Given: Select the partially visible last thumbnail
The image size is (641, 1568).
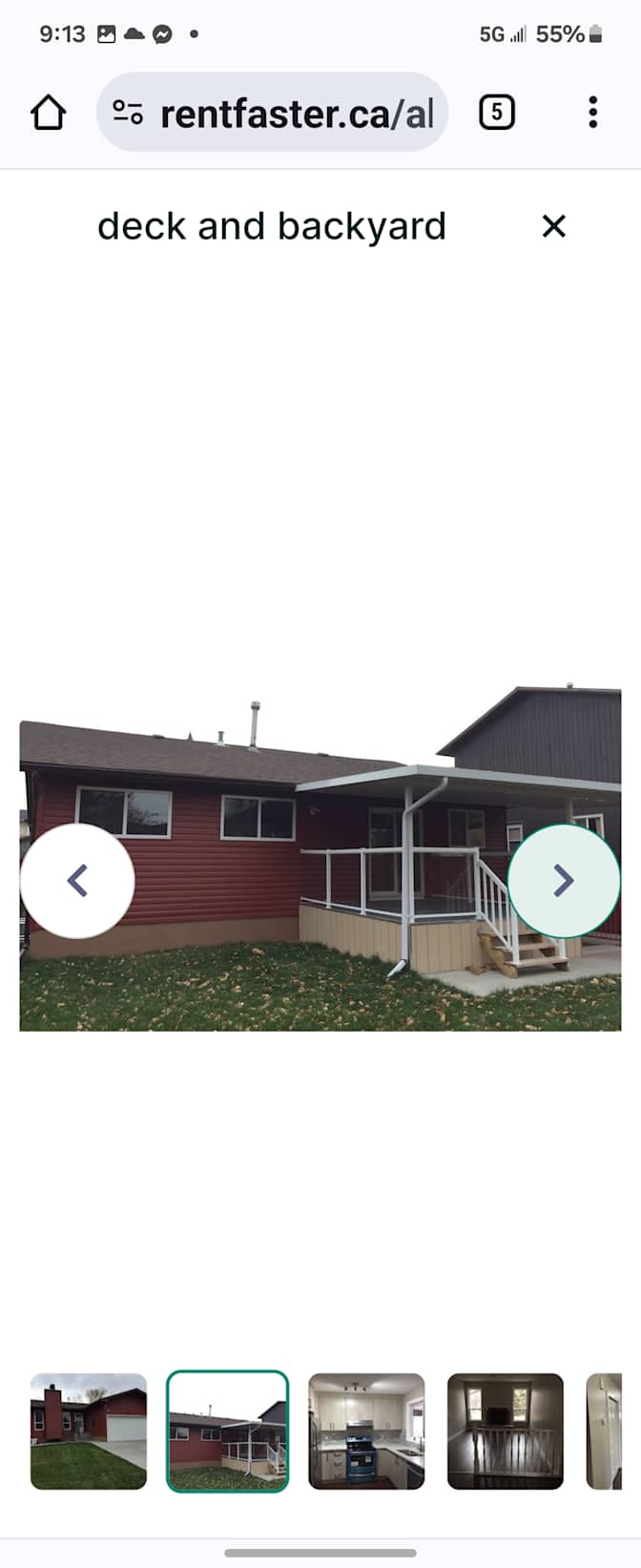Looking at the screenshot, I should pyautogui.click(x=605, y=1431).
